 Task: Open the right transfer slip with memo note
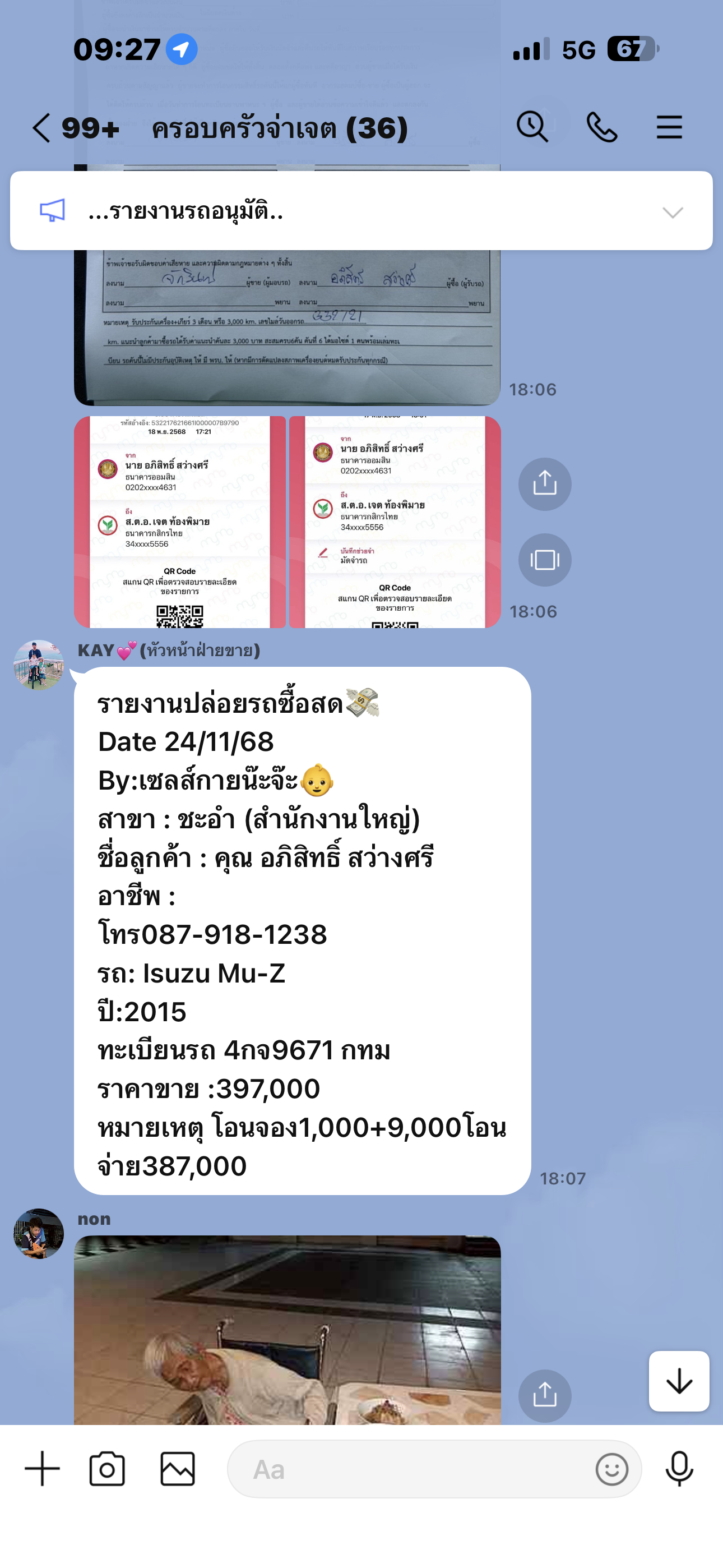coord(395,522)
